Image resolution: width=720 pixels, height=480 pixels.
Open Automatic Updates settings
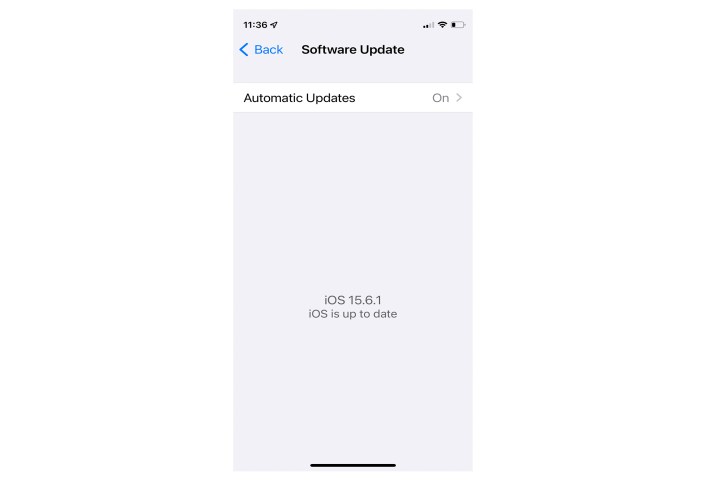352,98
